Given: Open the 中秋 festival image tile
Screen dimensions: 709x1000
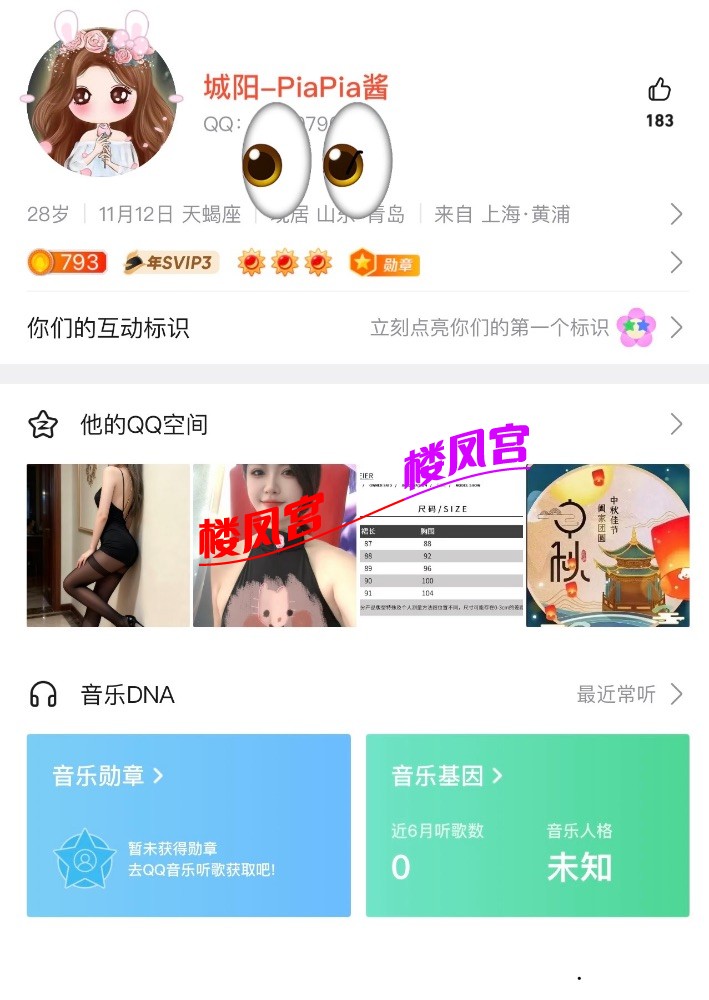Looking at the screenshot, I should [607, 545].
